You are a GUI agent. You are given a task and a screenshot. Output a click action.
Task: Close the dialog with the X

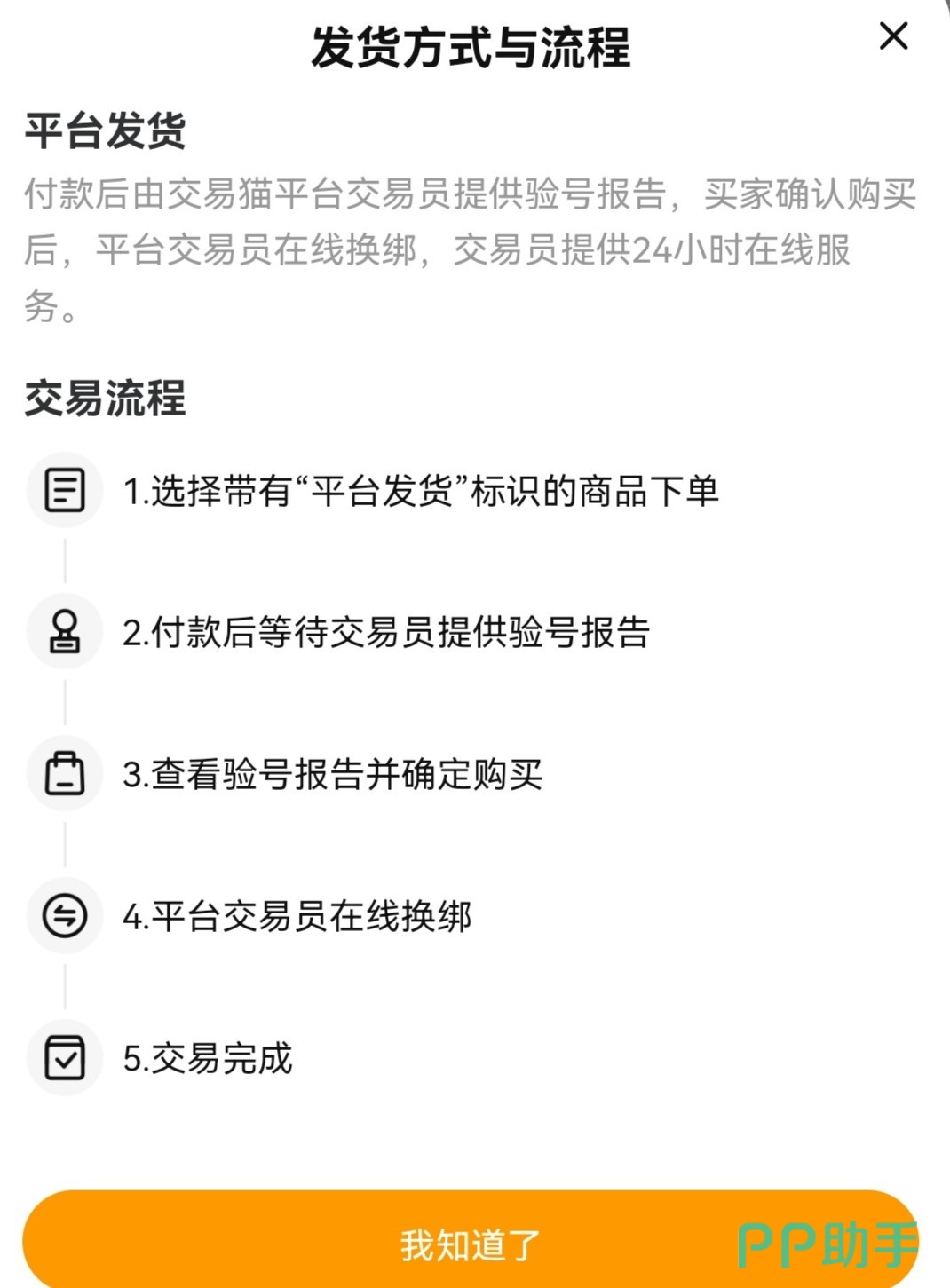892,39
